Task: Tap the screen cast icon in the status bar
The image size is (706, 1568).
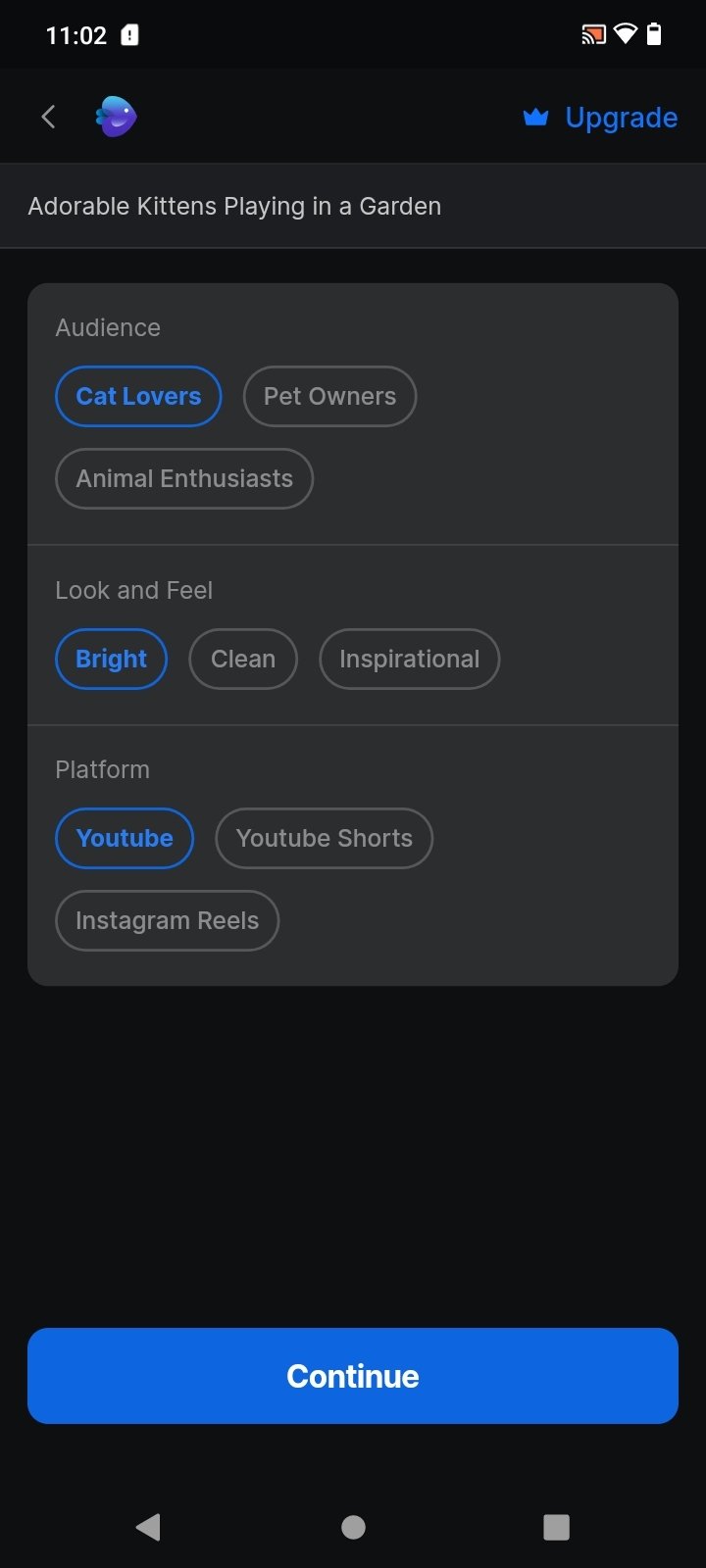Action: coord(591,32)
